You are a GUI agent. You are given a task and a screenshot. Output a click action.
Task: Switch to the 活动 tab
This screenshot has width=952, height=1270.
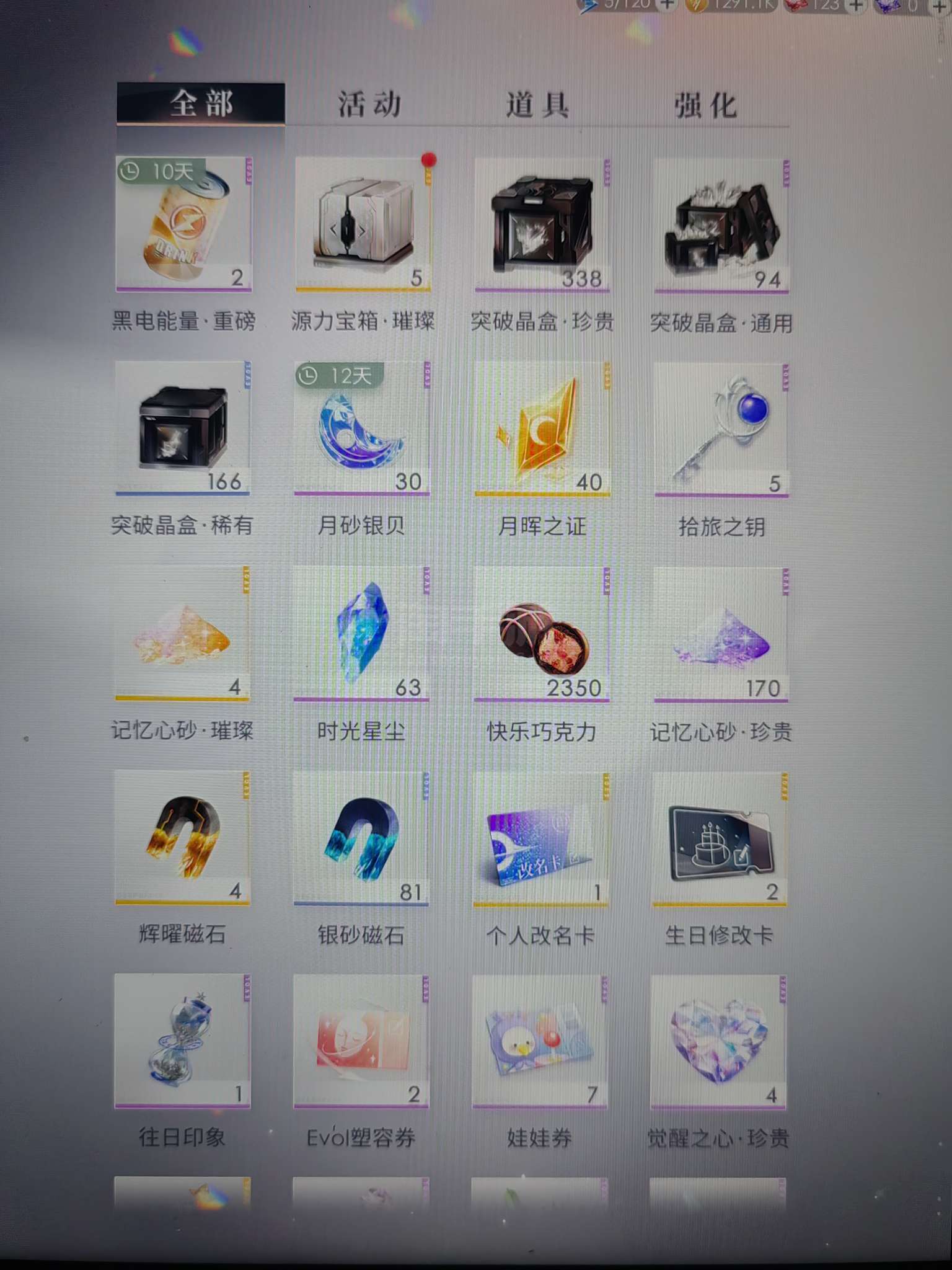pos(369,104)
